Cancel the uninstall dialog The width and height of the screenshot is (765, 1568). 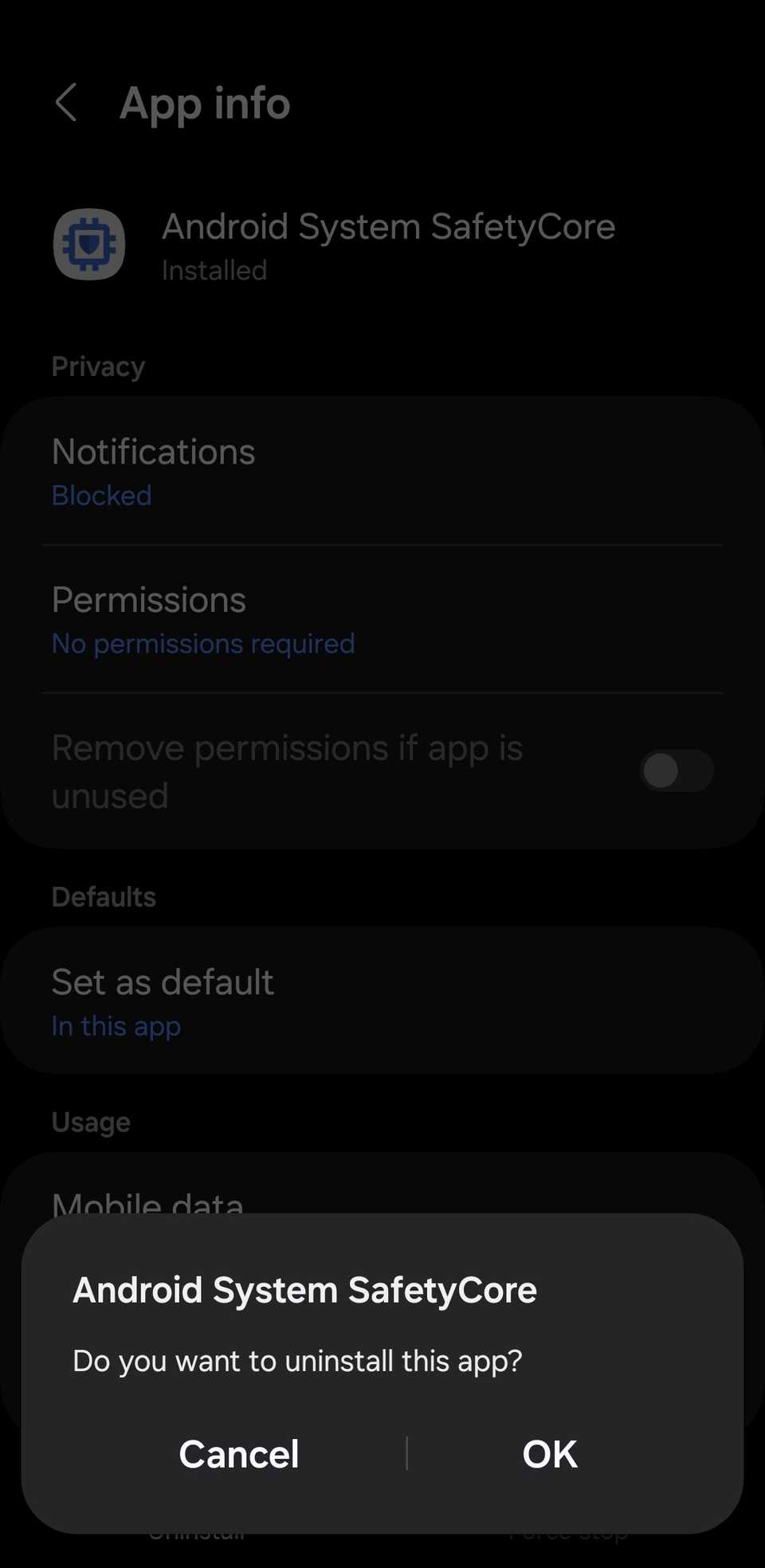click(238, 1453)
